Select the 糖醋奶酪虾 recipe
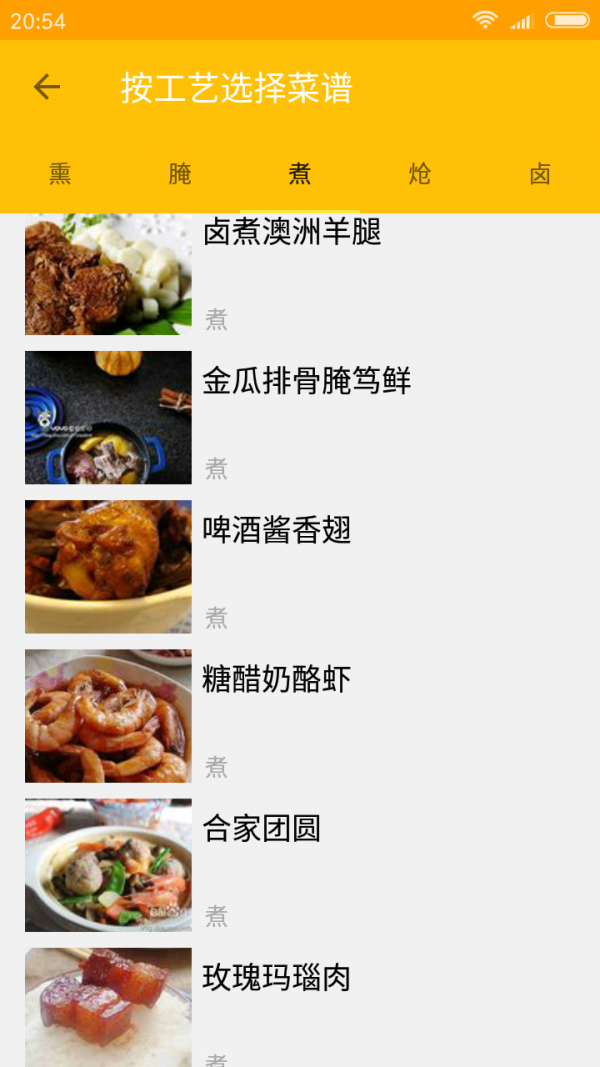Viewport: 600px width, 1067px height. pos(277,680)
